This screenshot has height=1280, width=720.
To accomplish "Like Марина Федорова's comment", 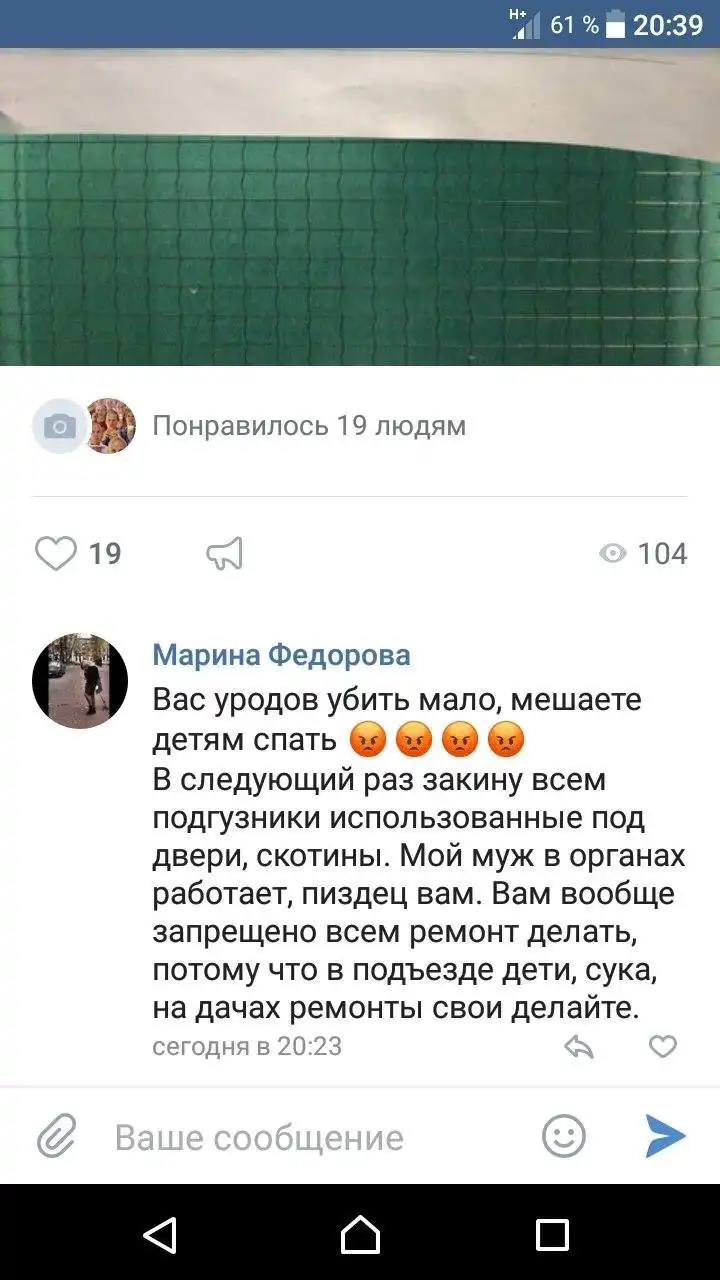I will point(663,1047).
